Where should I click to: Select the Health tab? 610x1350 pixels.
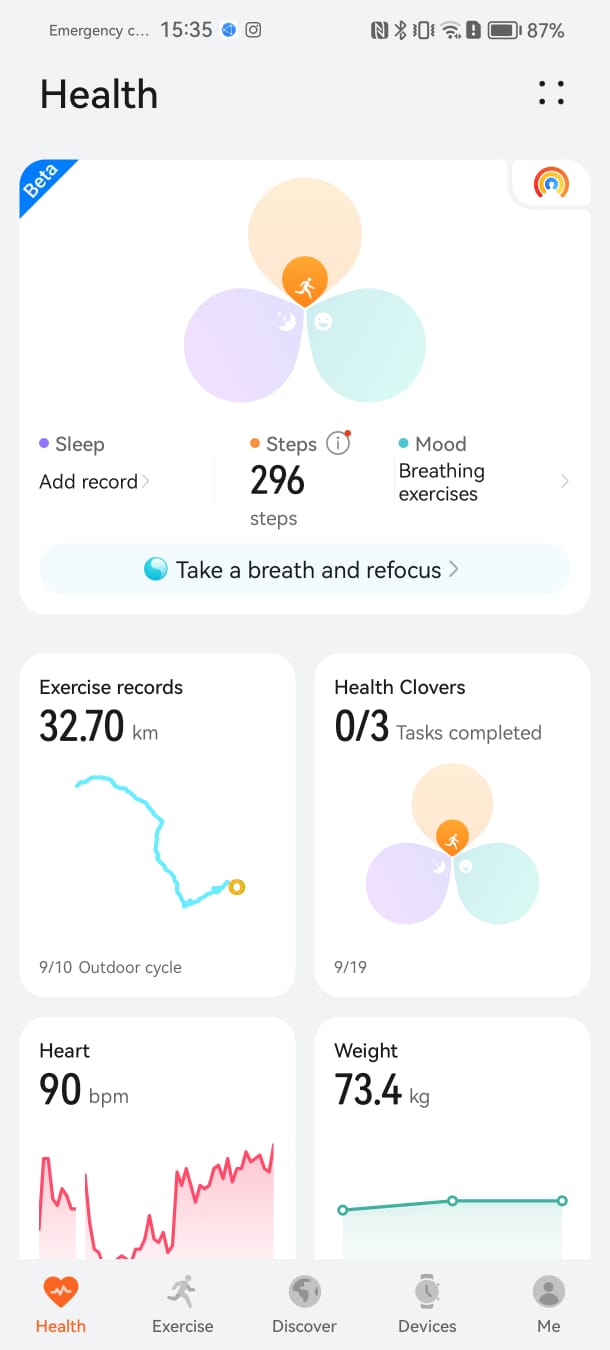pos(61,1305)
